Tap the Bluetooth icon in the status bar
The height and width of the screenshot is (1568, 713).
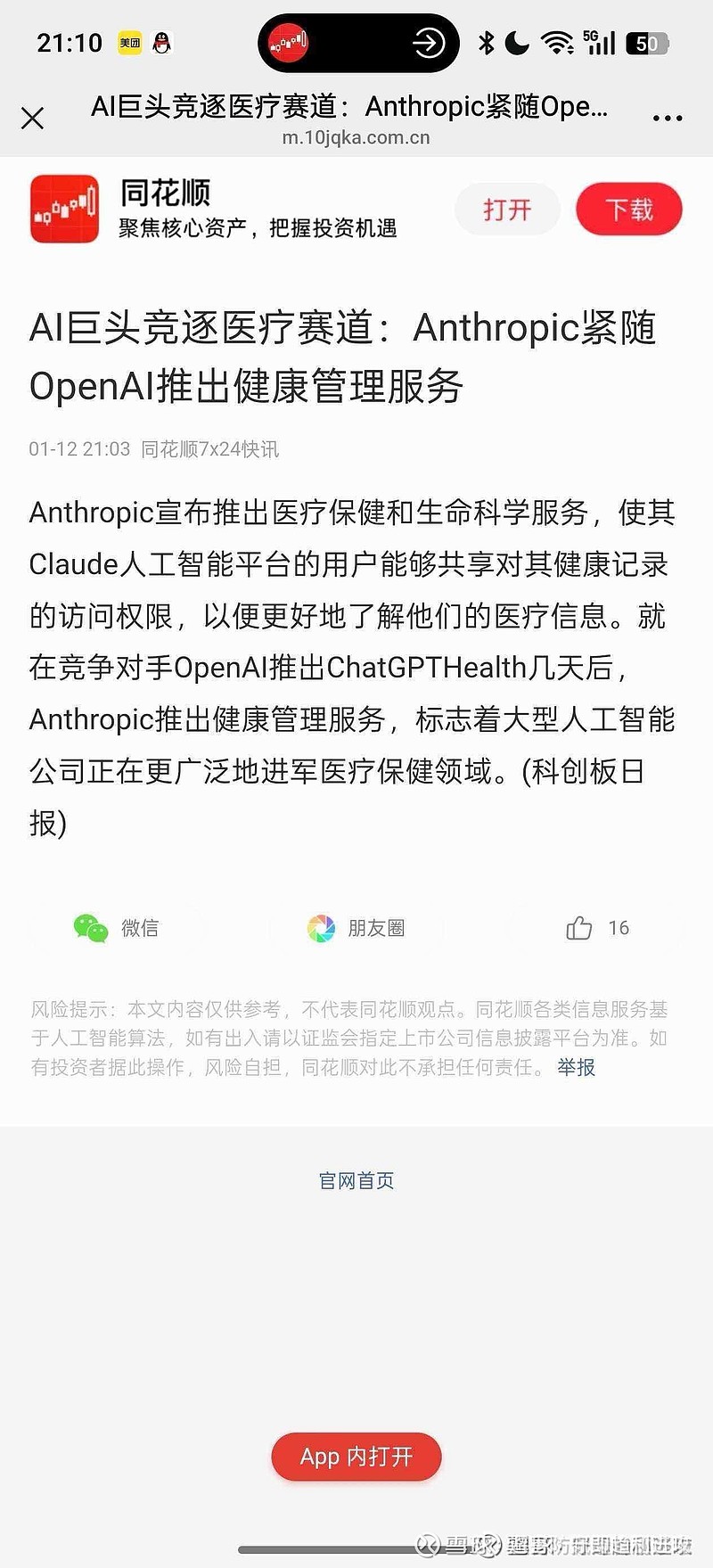click(486, 42)
